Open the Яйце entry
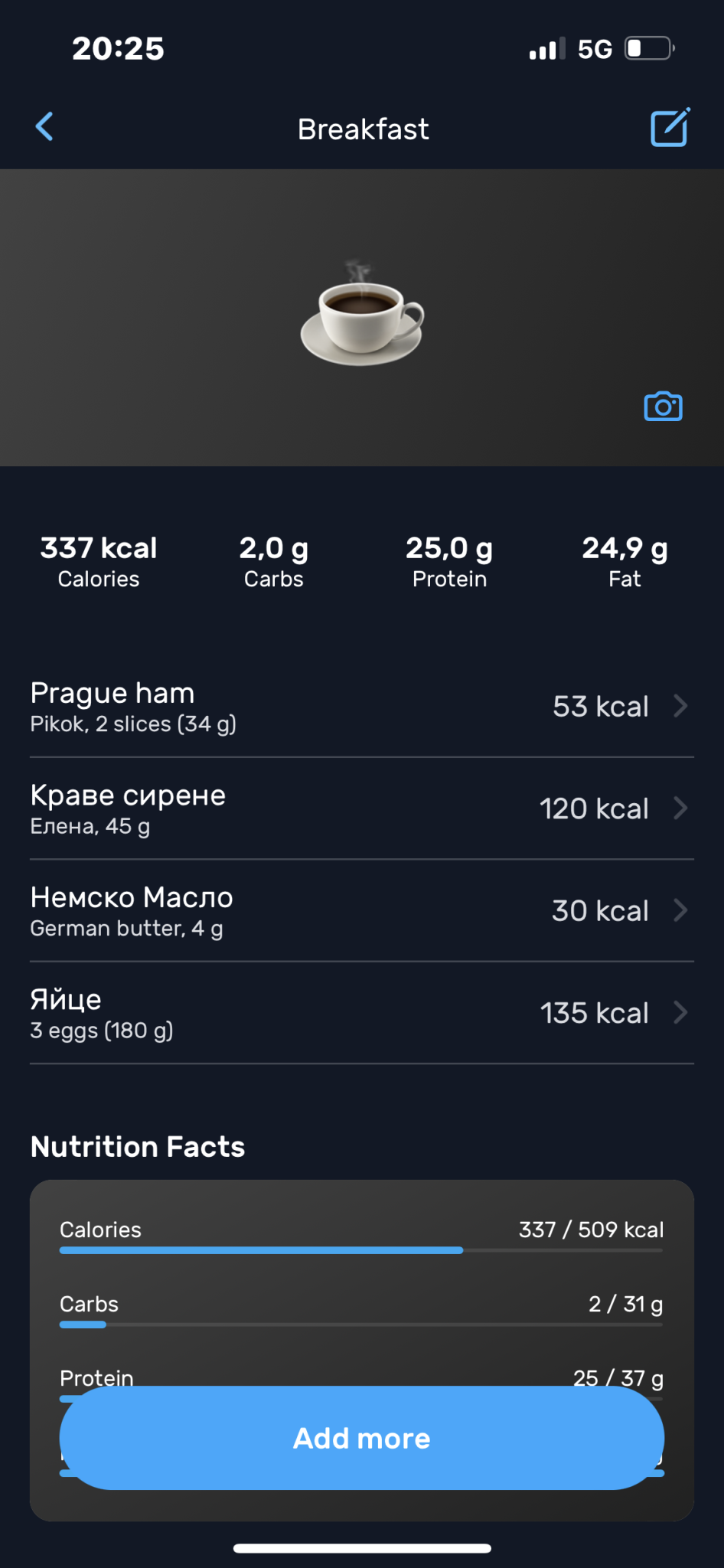This screenshot has width=724, height=1568. 361,1013
